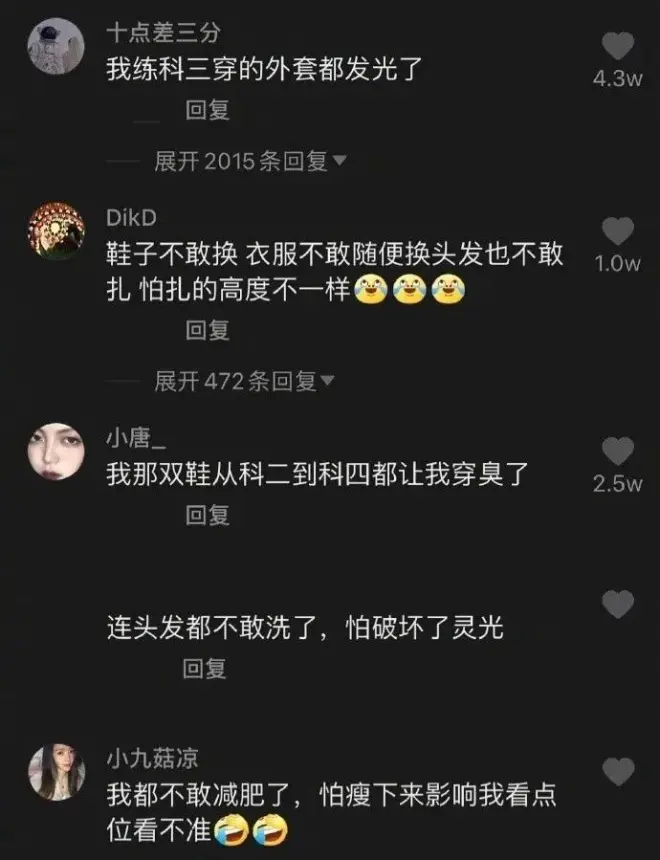
Task: Like 小九菇凉's comment
Action: pyautogui.click(x=619, y=771)
